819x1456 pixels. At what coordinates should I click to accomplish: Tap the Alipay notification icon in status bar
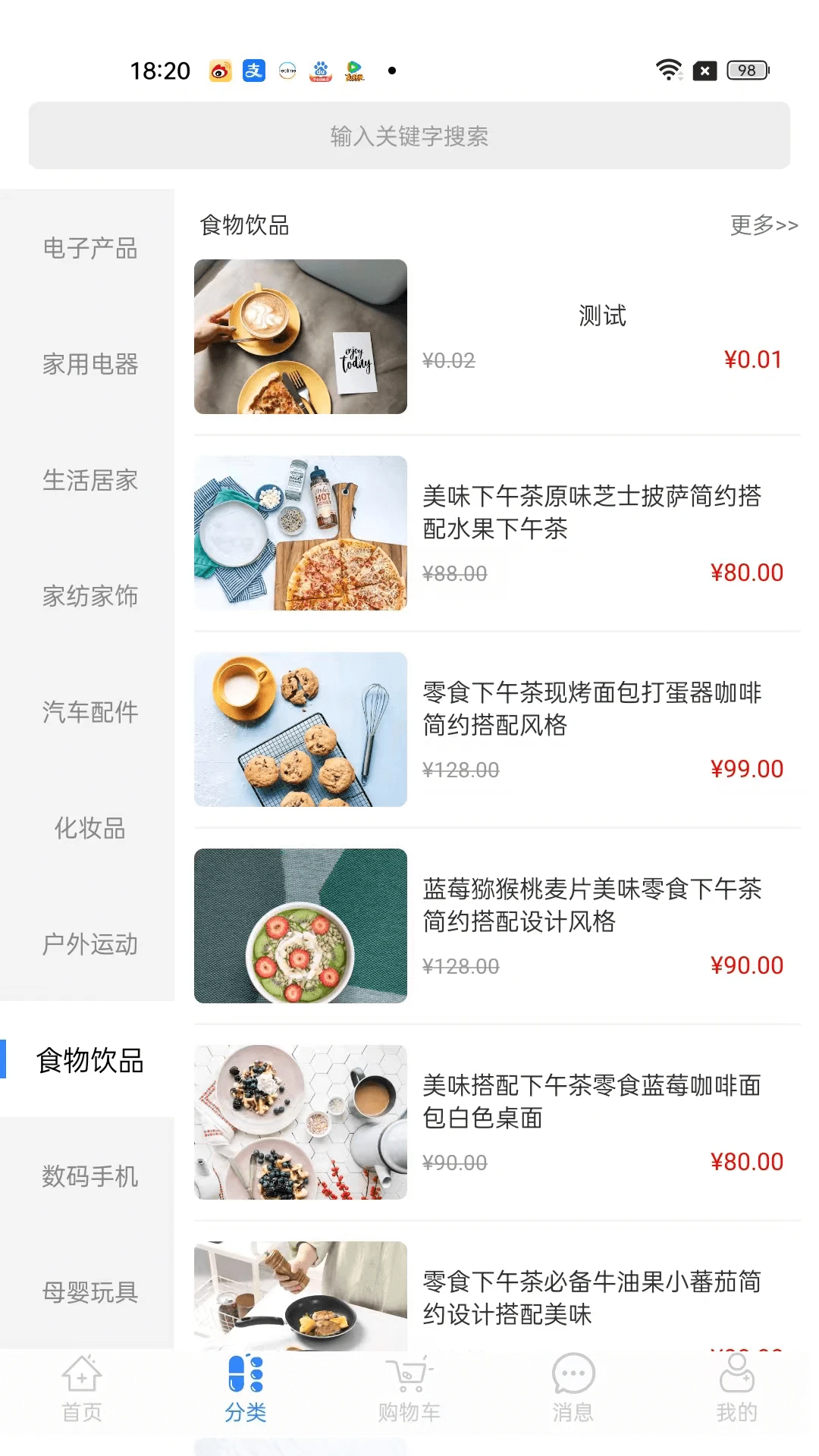(x=253, y=70)
